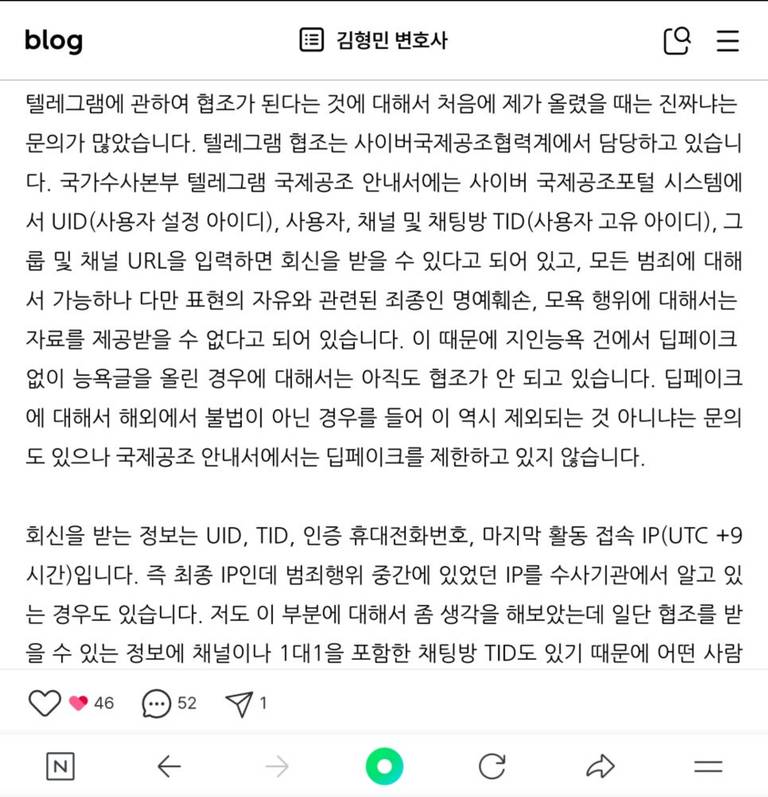Viewport: 768px width, 797px height.
Task: Go back to the previous page
Action: pos(169,767)
